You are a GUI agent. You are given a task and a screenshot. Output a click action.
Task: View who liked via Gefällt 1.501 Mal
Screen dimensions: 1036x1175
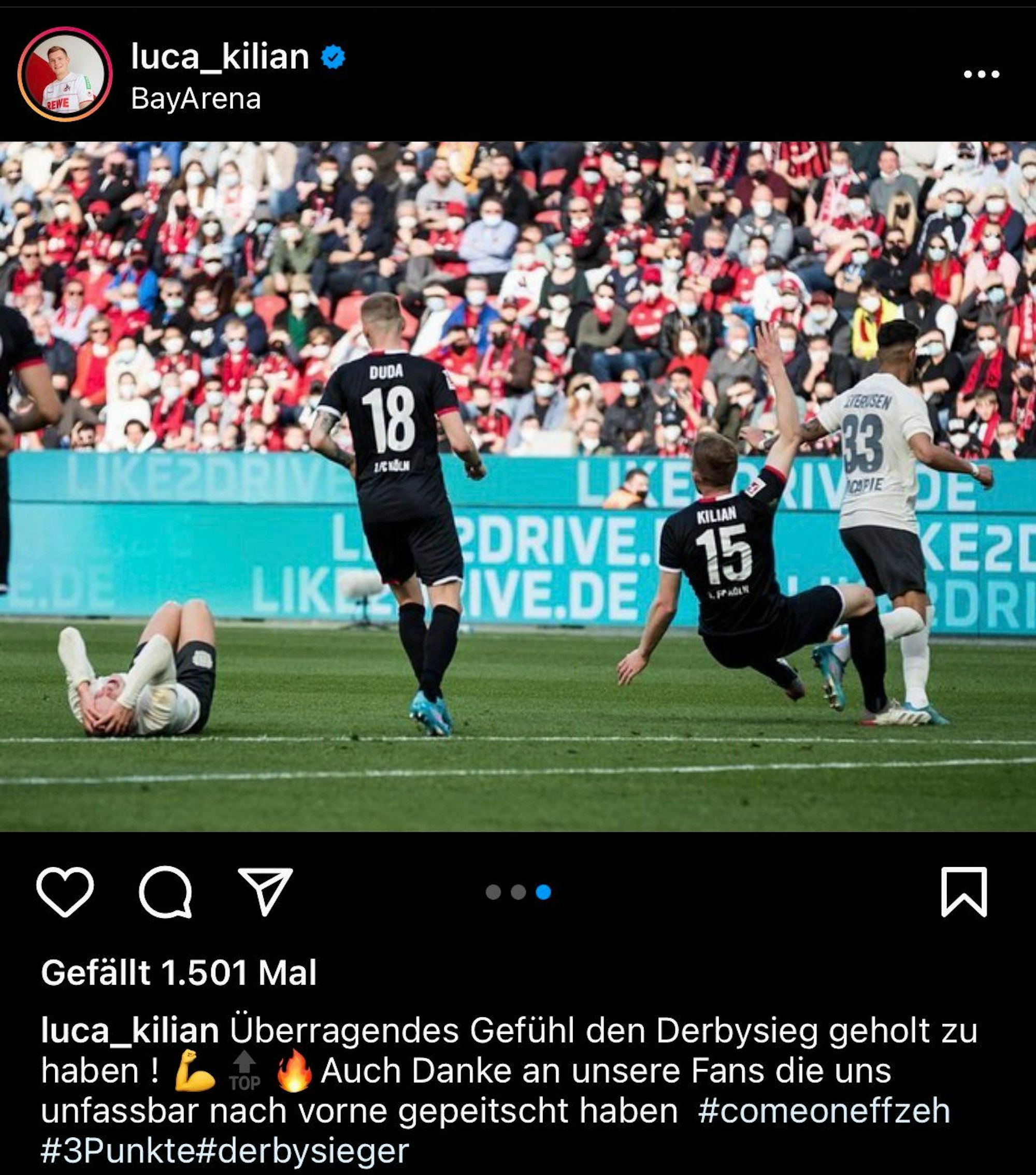pyautogui.click(x=179, y=973)
